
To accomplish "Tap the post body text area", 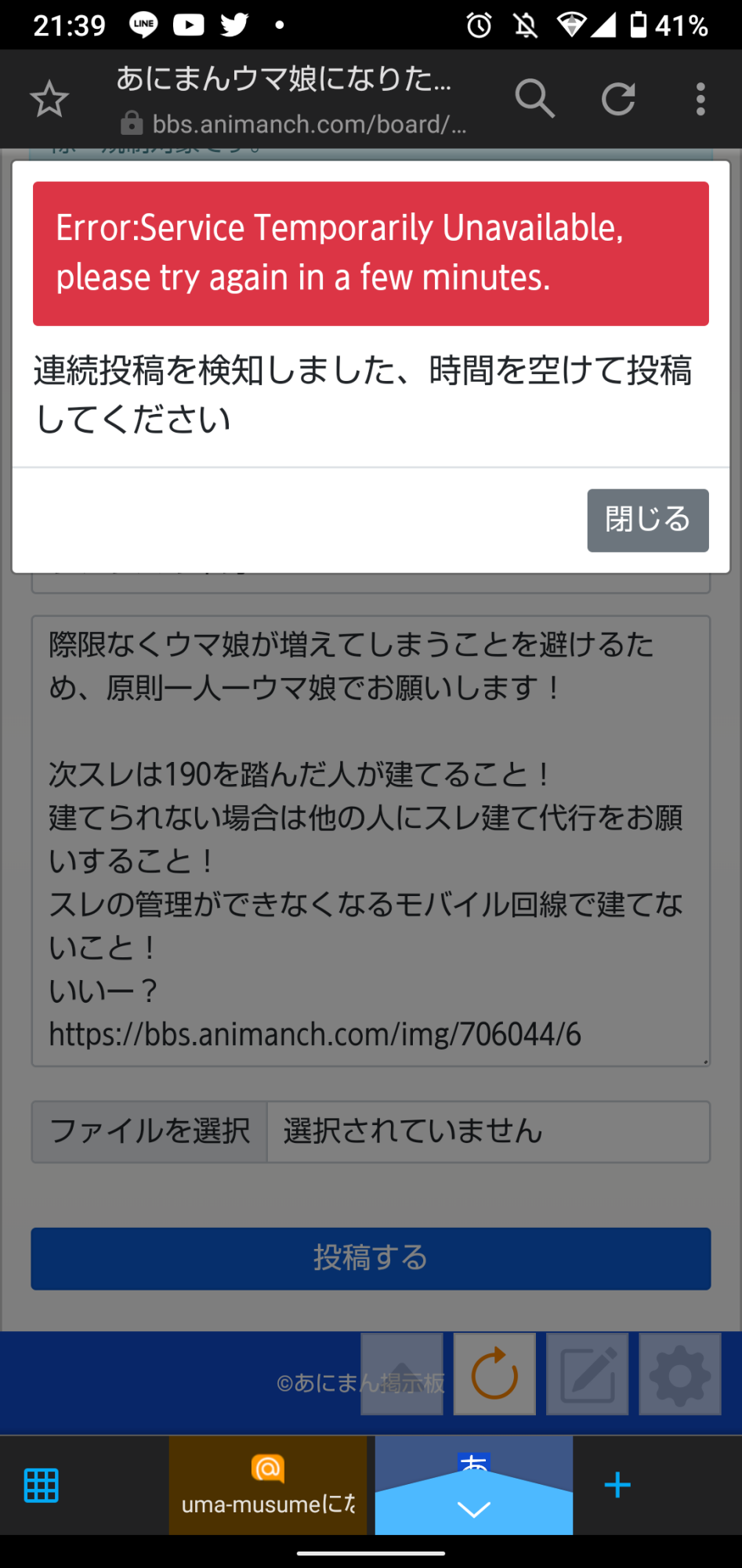I will click(371, 840).
